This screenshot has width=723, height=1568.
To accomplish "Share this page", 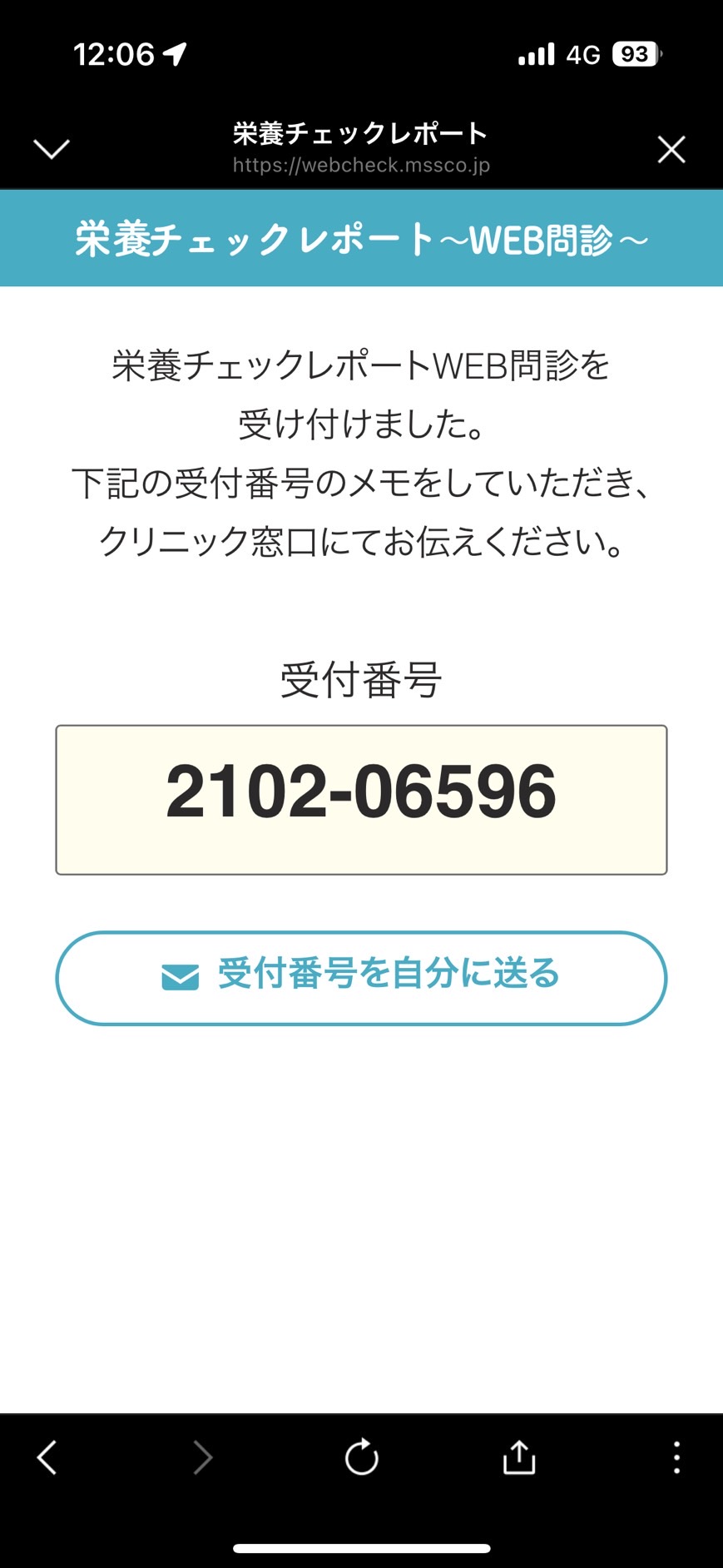I will pyautogui.click(x=519, y=1456).
